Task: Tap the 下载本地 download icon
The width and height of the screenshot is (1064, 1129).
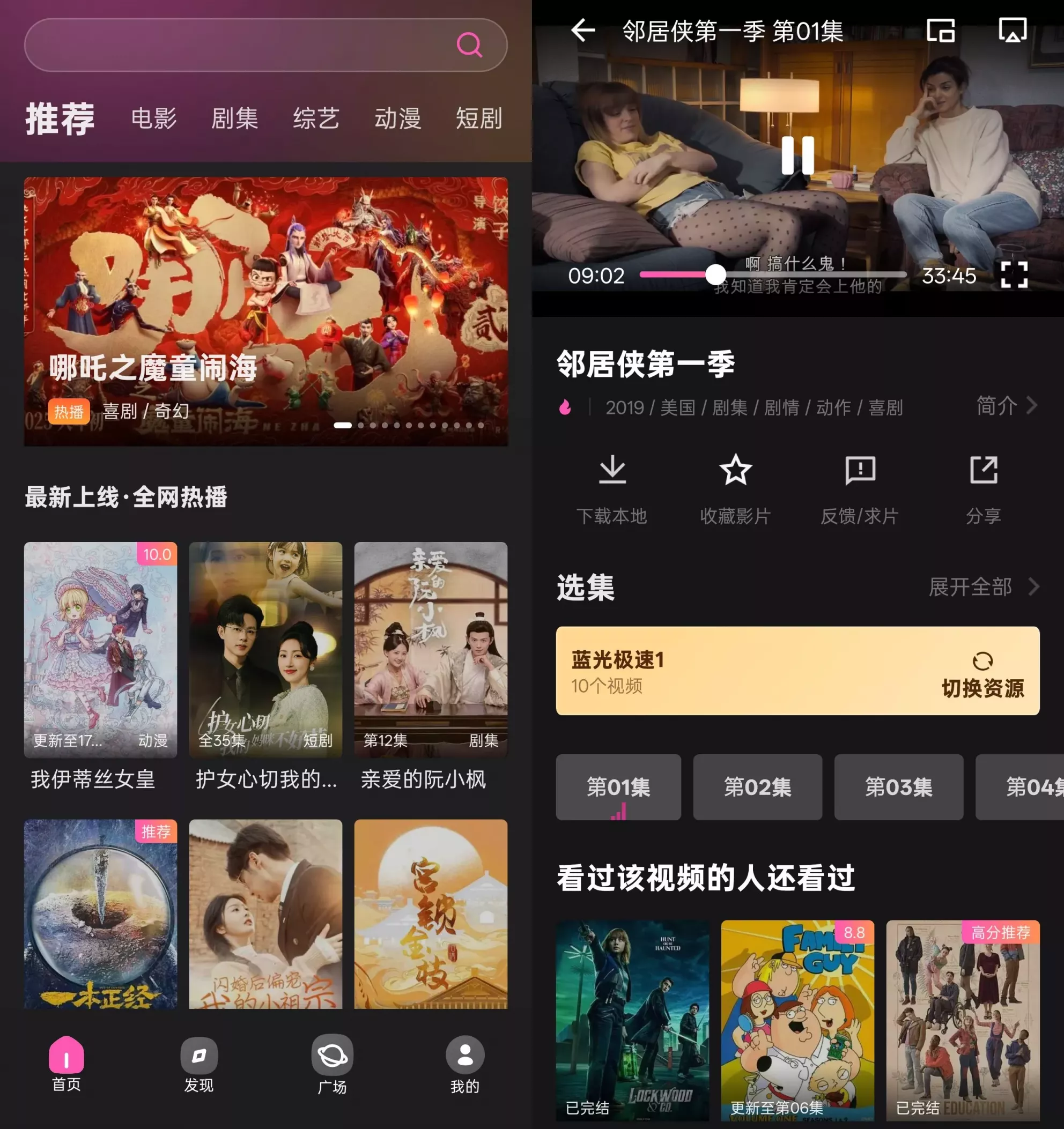Action: [x=612, y=471]
